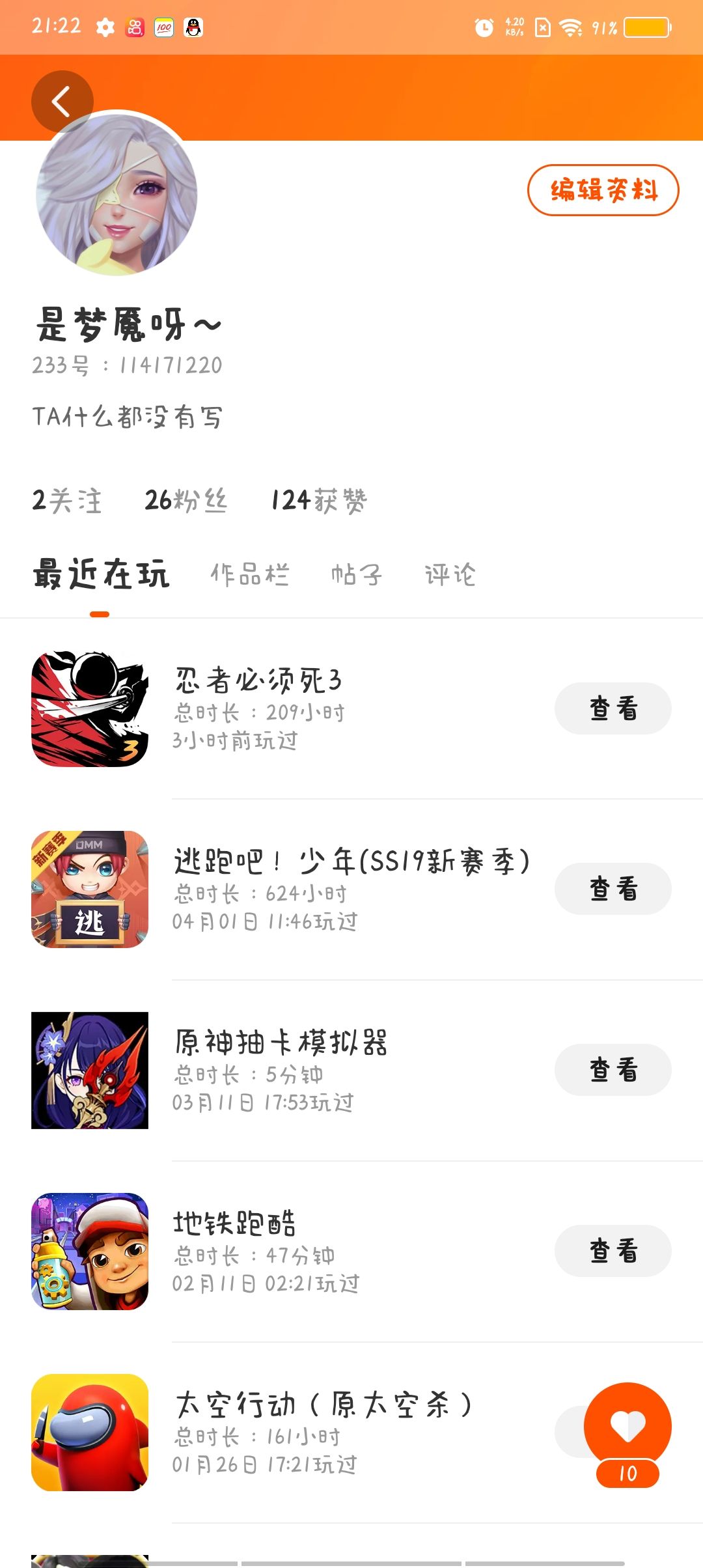The image size is (703, 1568).
Task: Go back using the top-left arrow
Action: [x=62, y=102]
